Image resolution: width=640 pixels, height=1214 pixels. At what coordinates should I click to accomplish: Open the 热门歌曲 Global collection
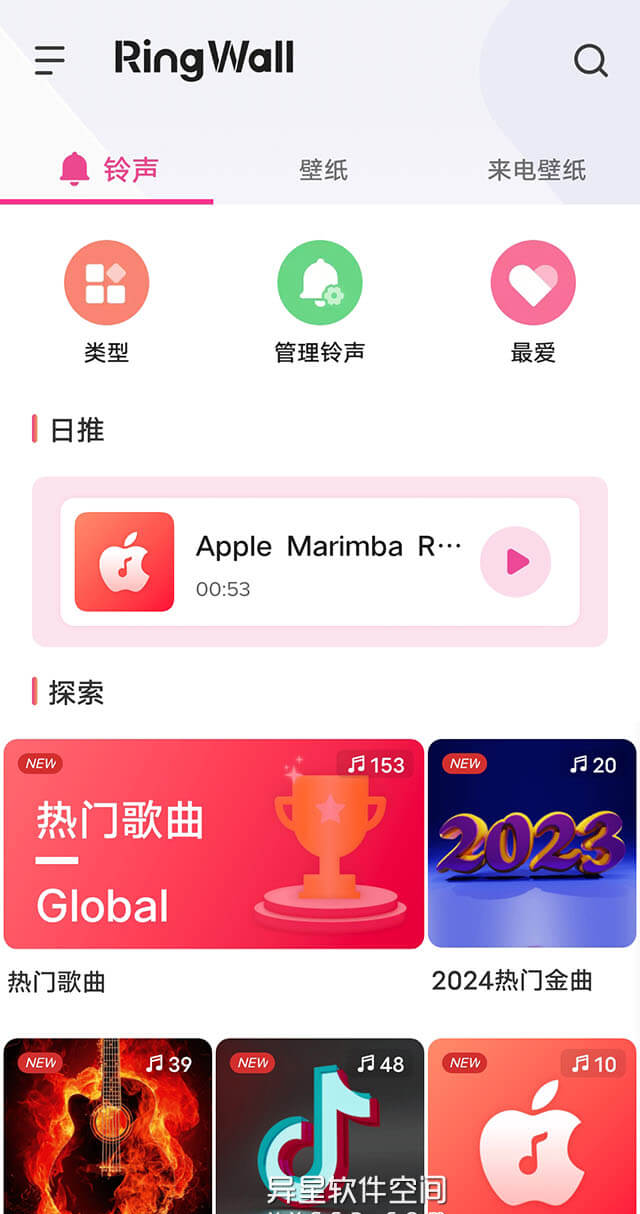click(214, 844)
